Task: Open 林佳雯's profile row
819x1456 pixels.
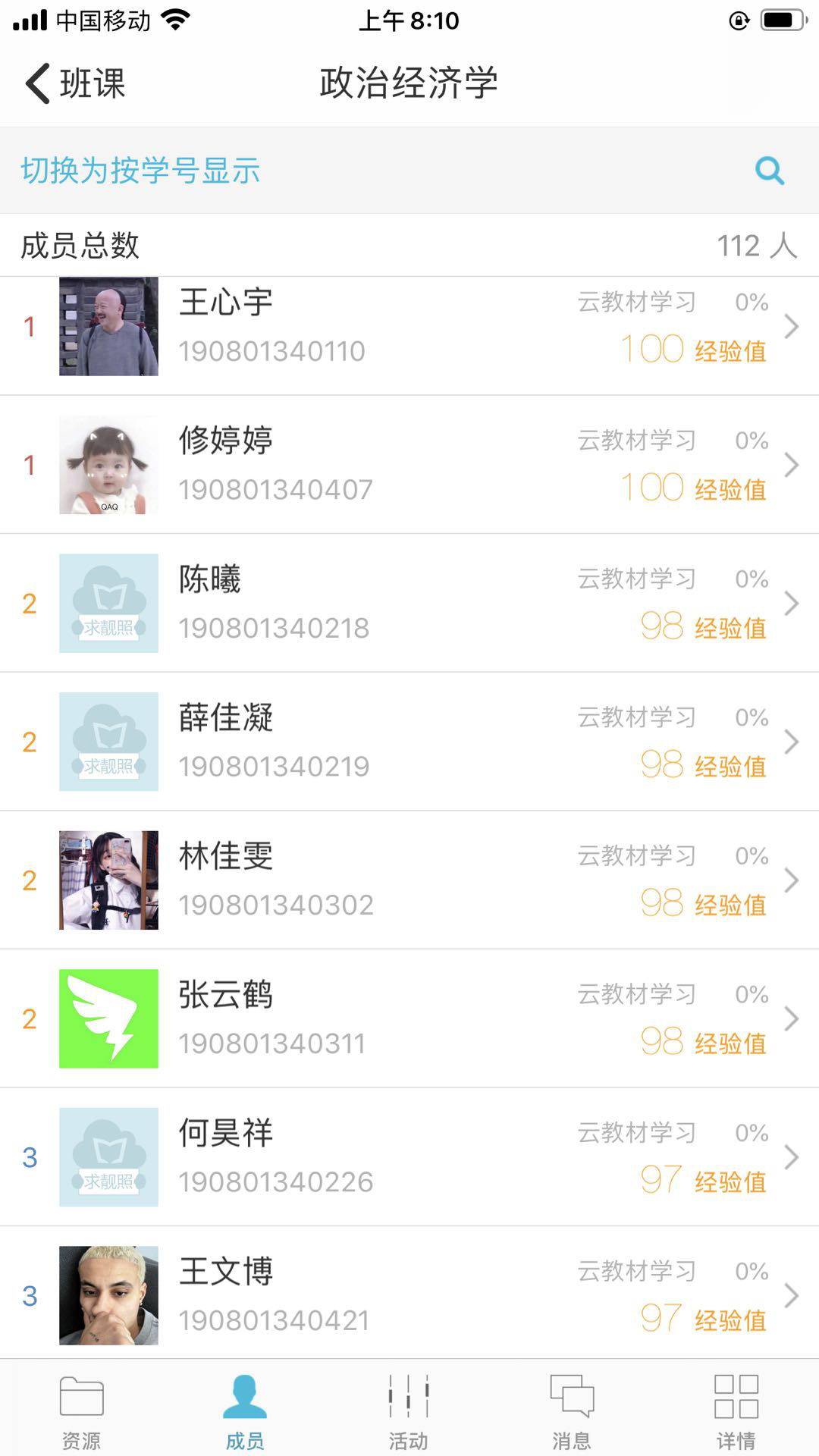Action: [409, 880]
